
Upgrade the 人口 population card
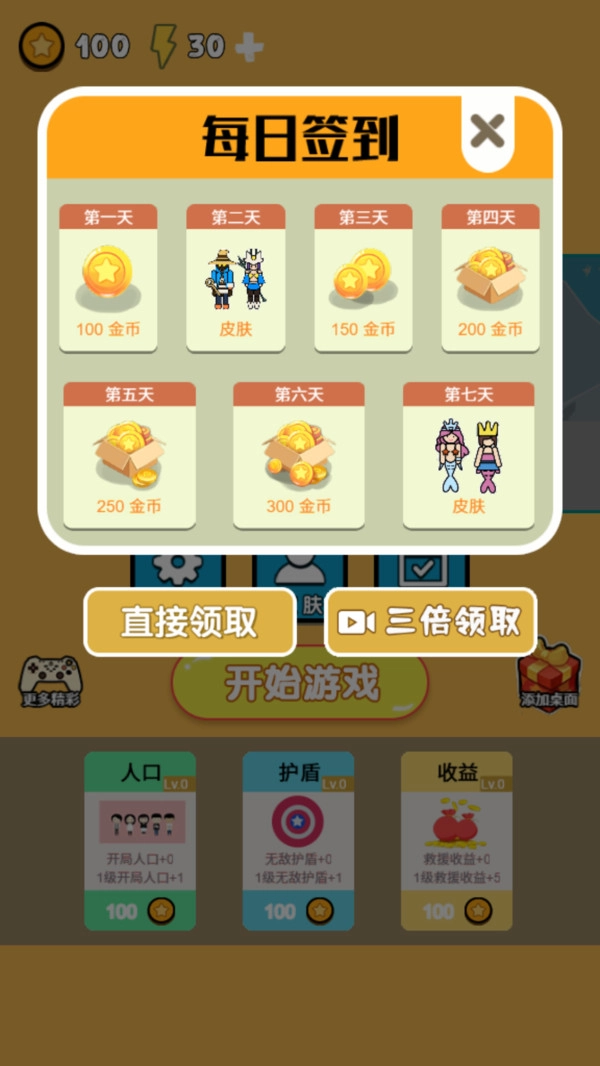tap(140, 911)
